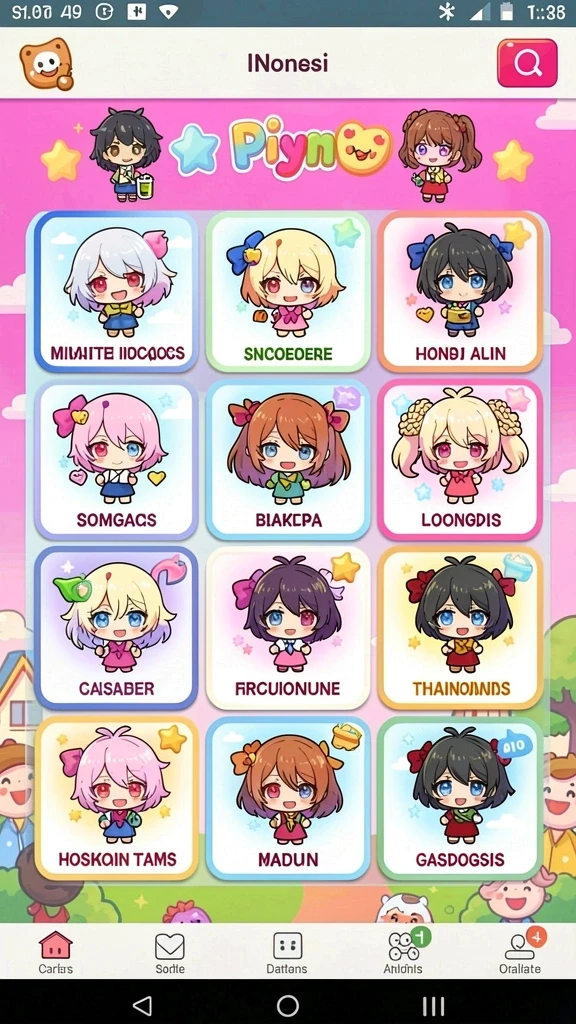Go back using the system back button
576x1024 pixels.
142,1004
